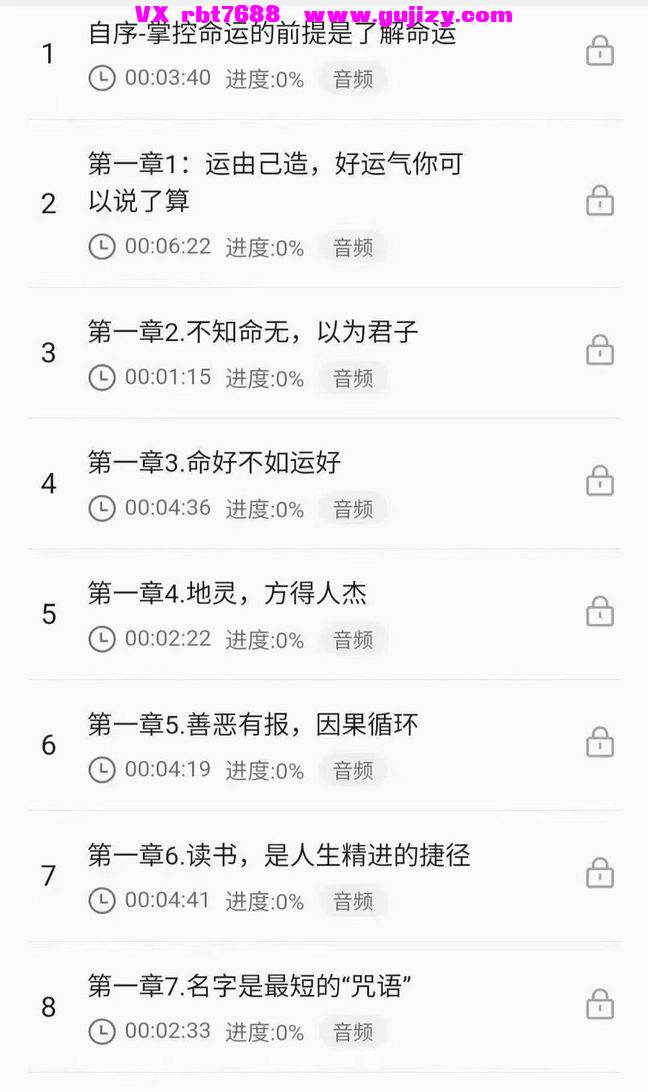The image size is (648, 1092).
Task: Tap the lock icon beside 第一章5.善恶有报
Action: click(x=600, y=742)
